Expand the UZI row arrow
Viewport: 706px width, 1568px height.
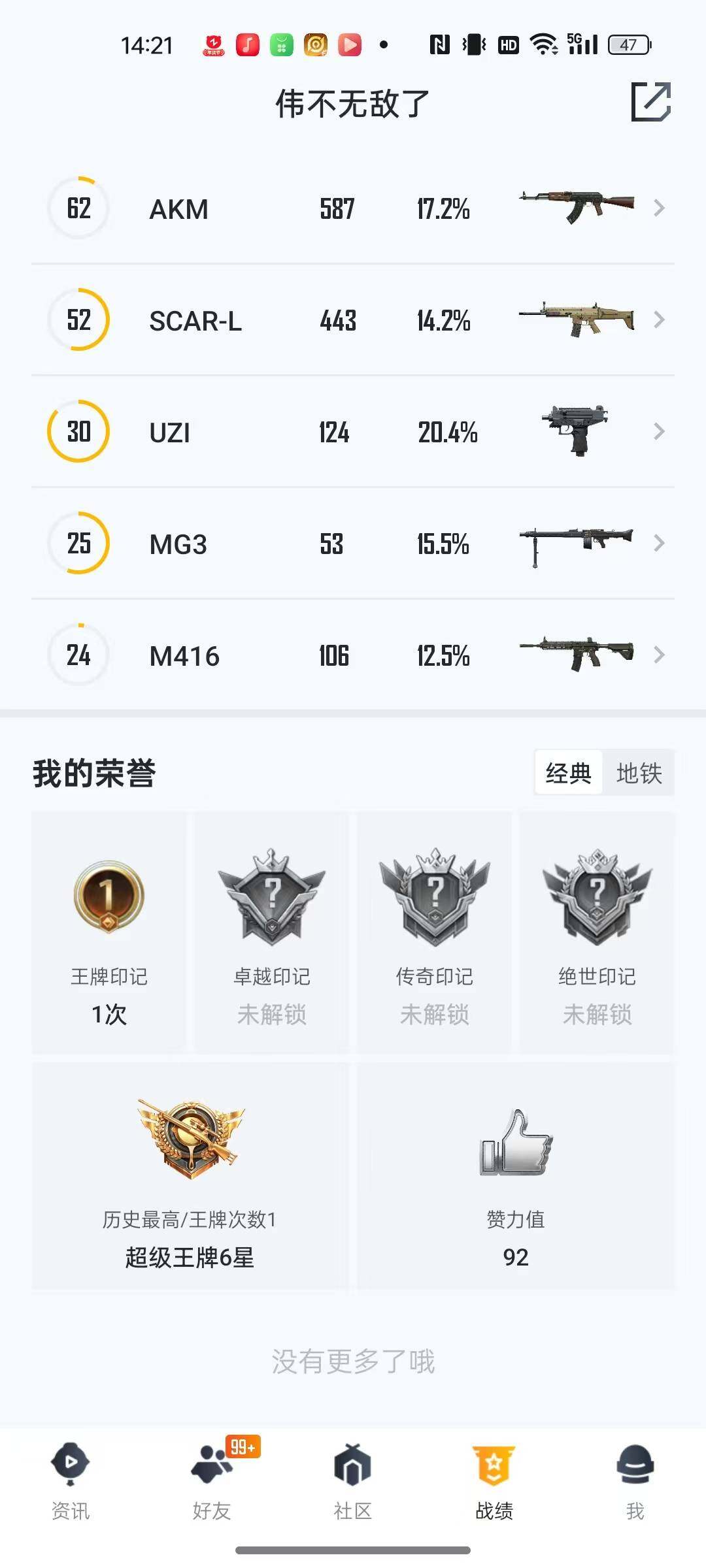click(658, 432)
